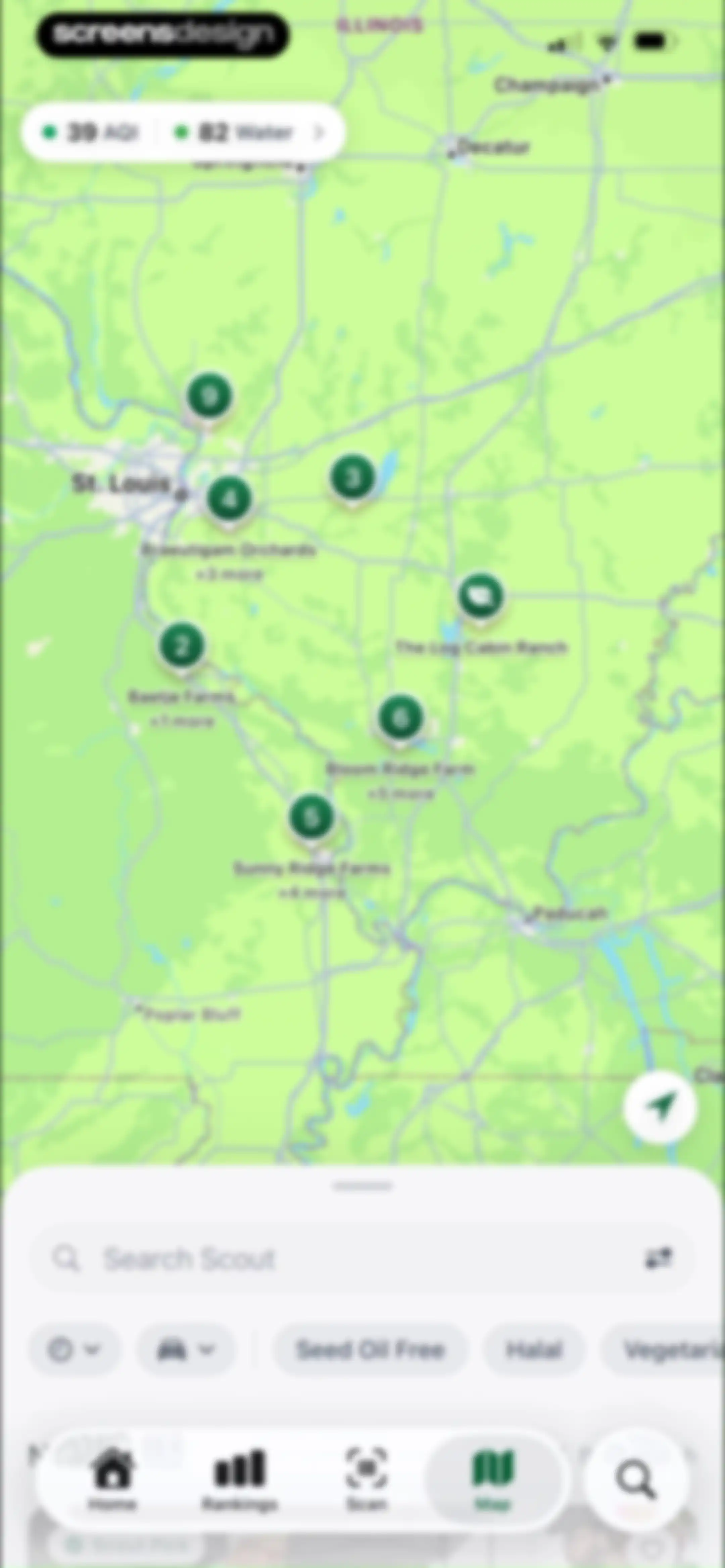
Task: Open map cluster marker 6
Action: coord(399,719)
